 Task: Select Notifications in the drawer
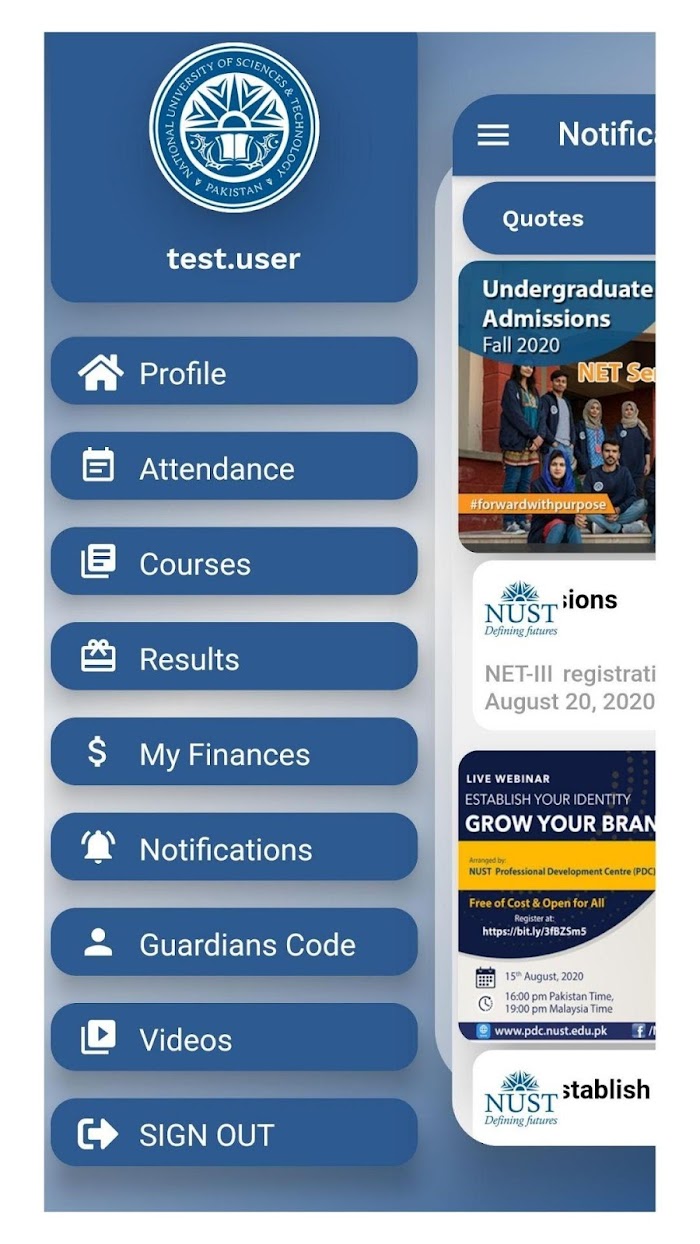234,848
